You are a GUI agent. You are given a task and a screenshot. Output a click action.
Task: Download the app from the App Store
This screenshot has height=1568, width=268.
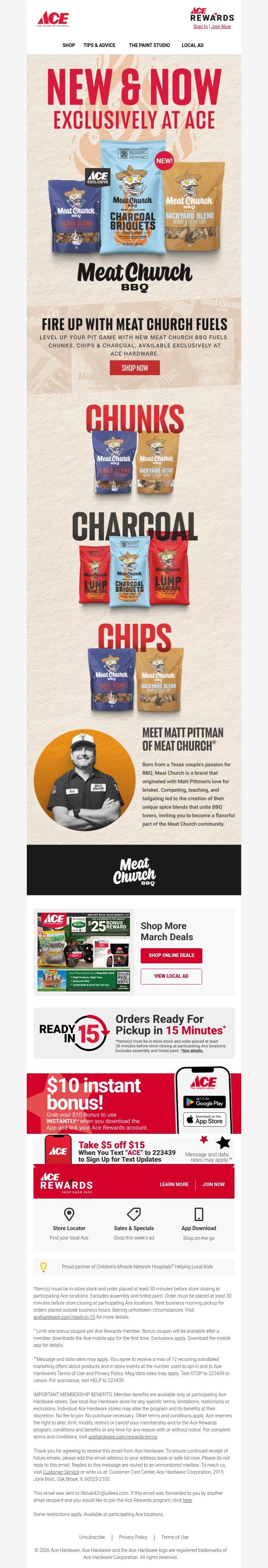(204, 1119)
